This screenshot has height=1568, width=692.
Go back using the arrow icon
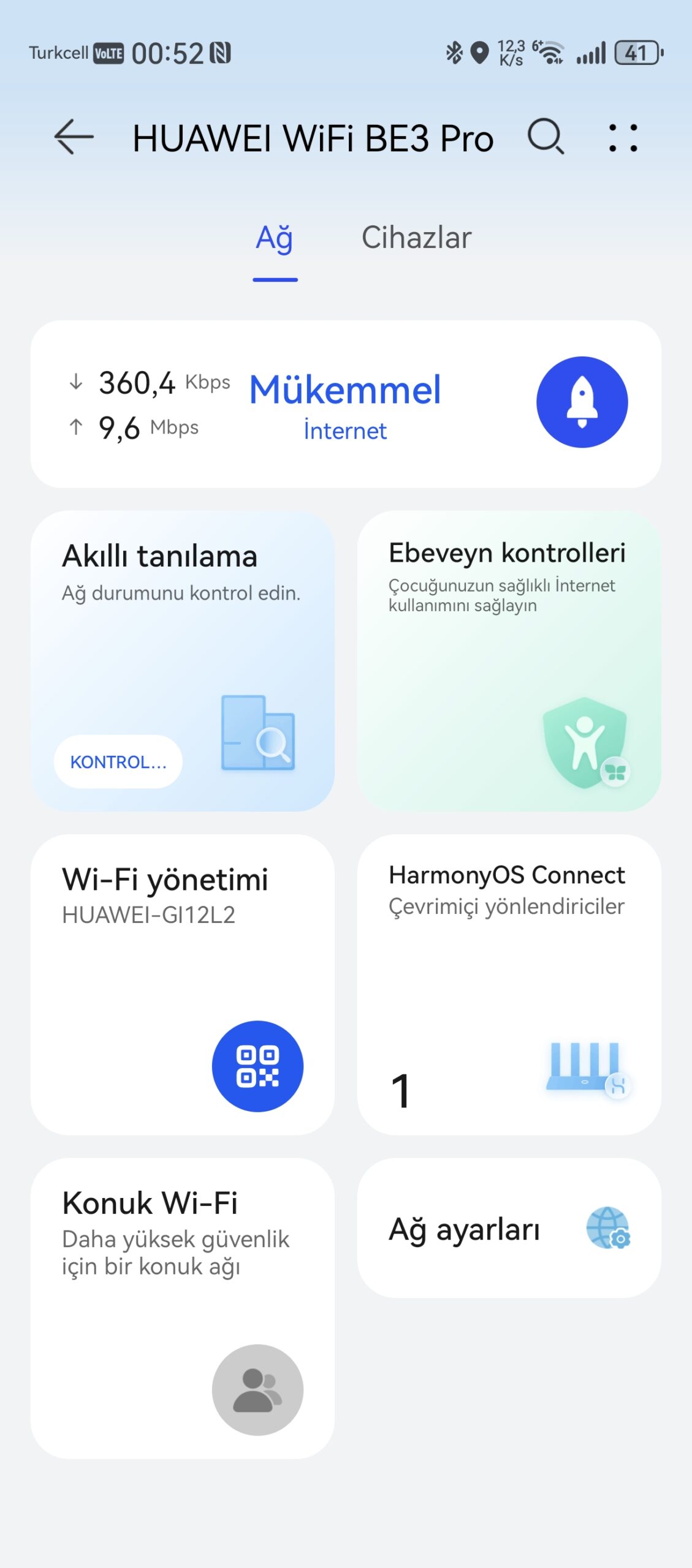(x=74, y=137)
